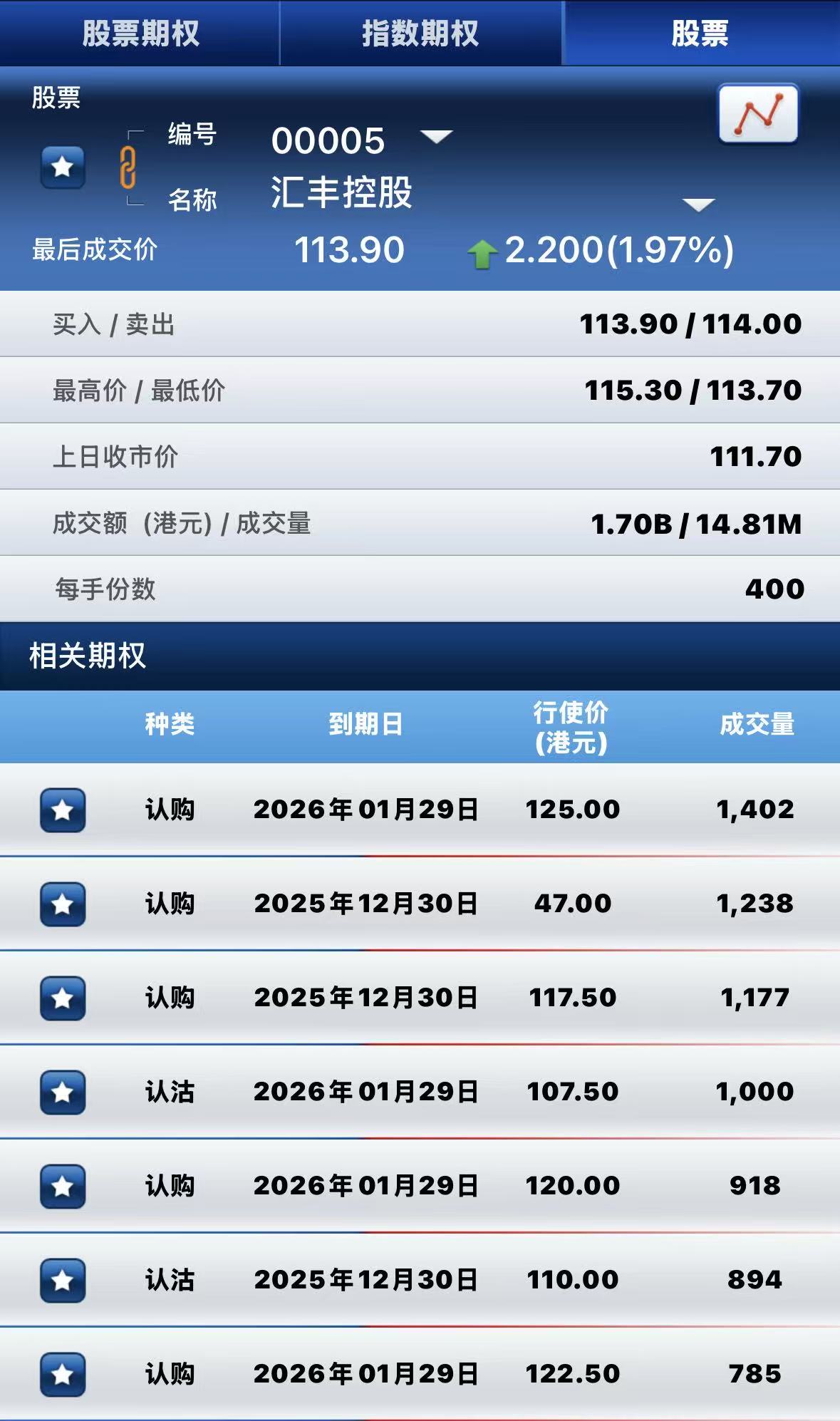Favorite the option with strike 117.50
Screen dimensions: 840x1421
(63, 998)
